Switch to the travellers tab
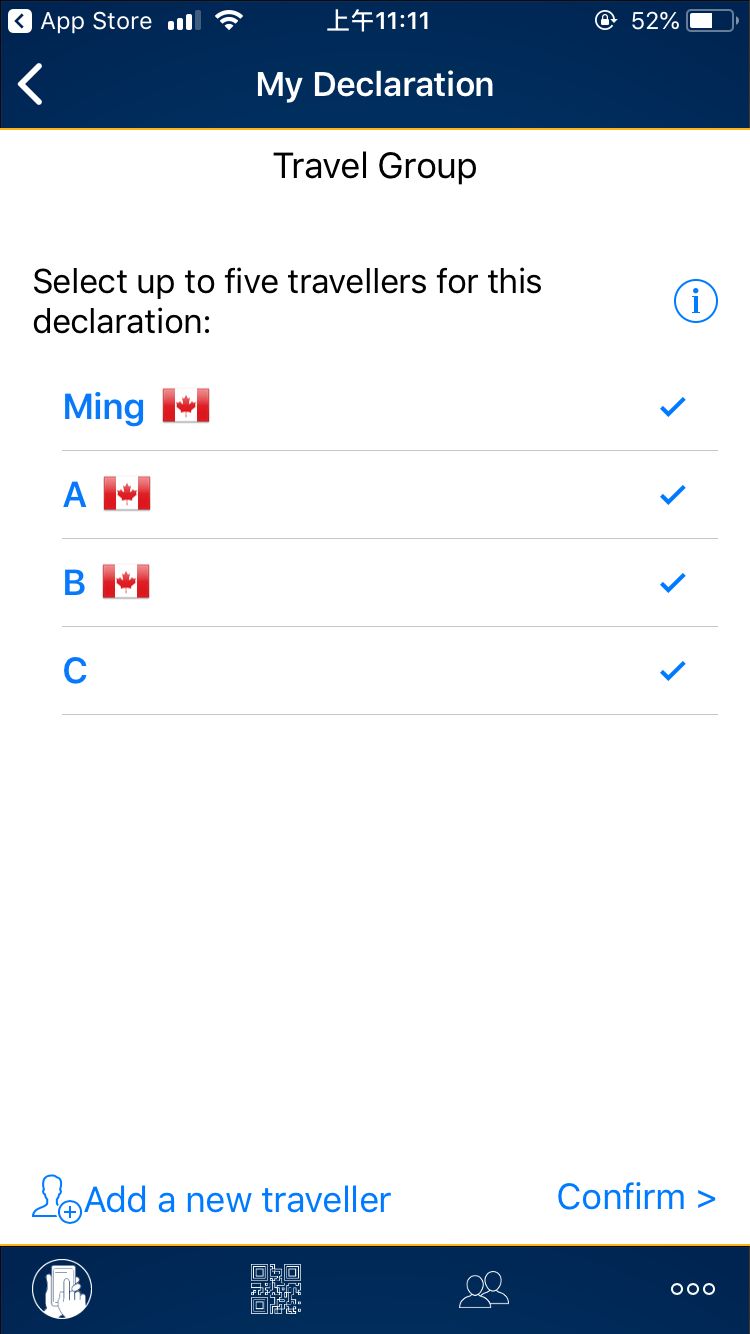The image size is (750, 1334). (x=484, y=1289)
